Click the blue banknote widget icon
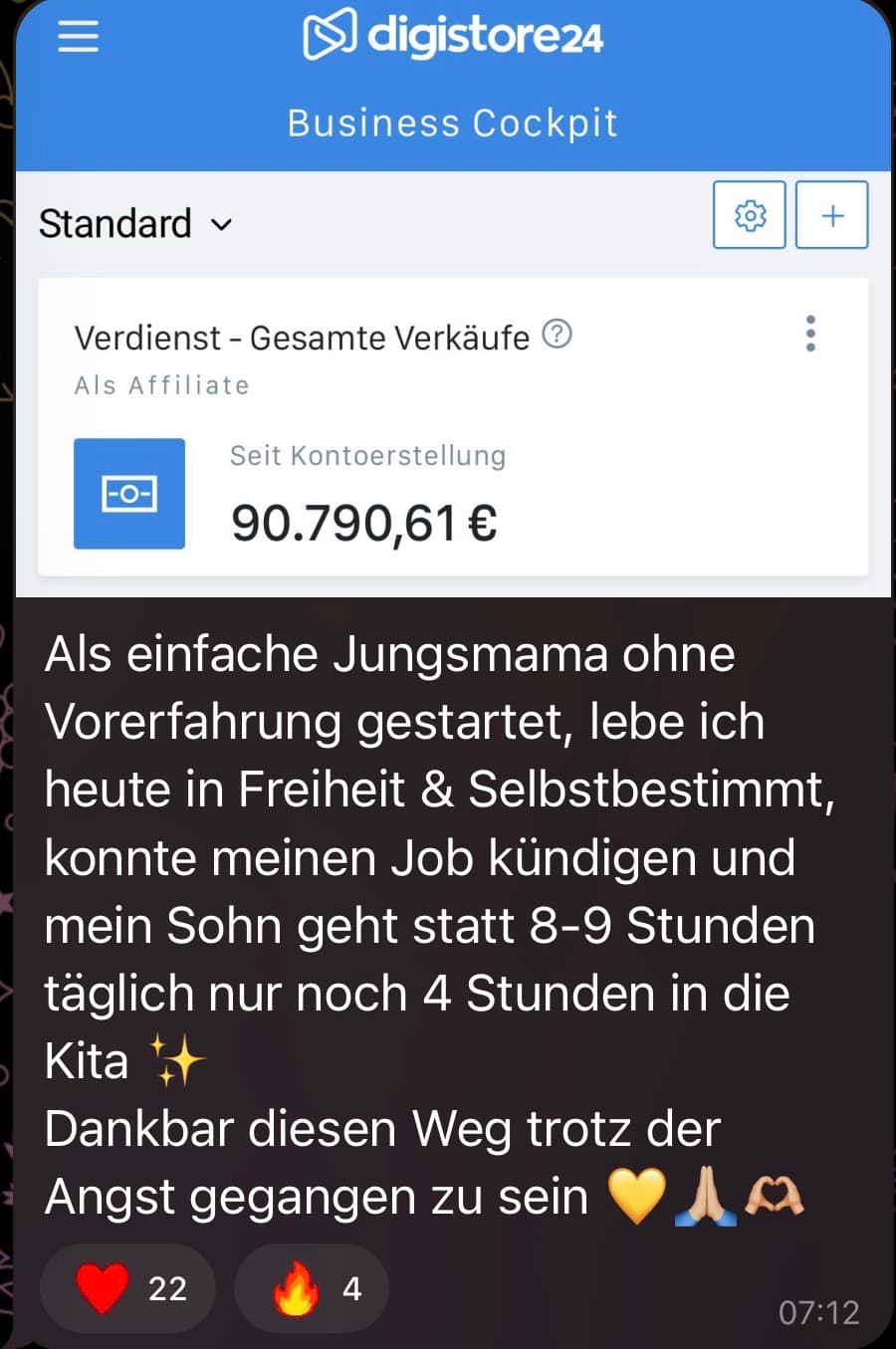 (129, 493)
